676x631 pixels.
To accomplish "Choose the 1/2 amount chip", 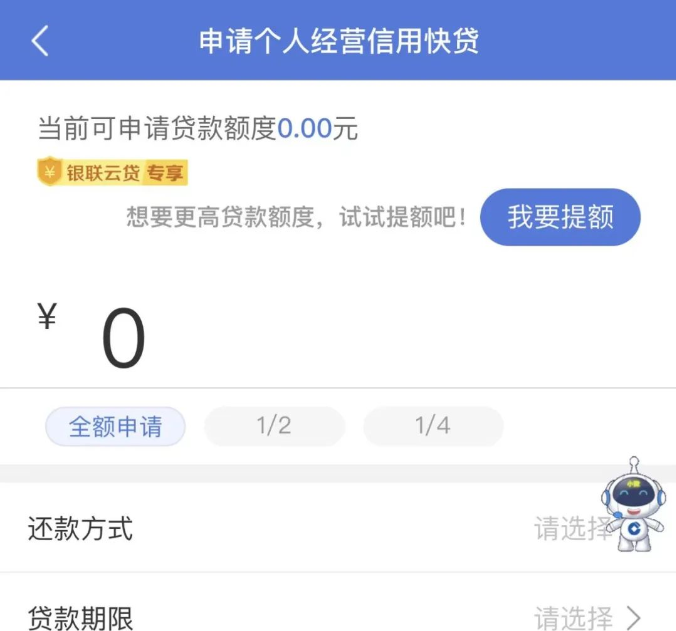I will (x=274, y=427).
